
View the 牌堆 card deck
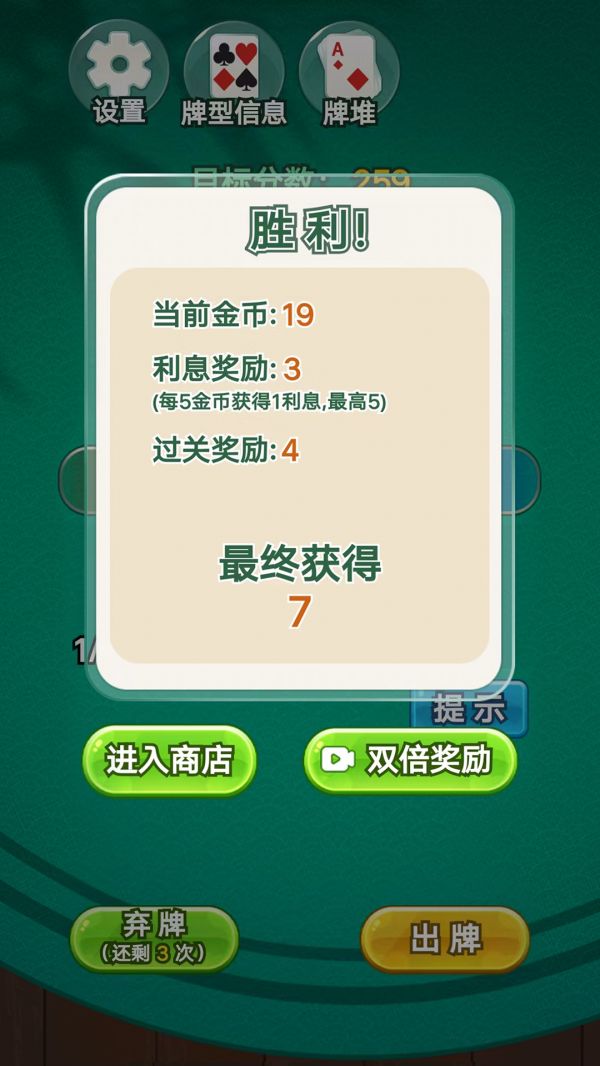tap(349, 73)
